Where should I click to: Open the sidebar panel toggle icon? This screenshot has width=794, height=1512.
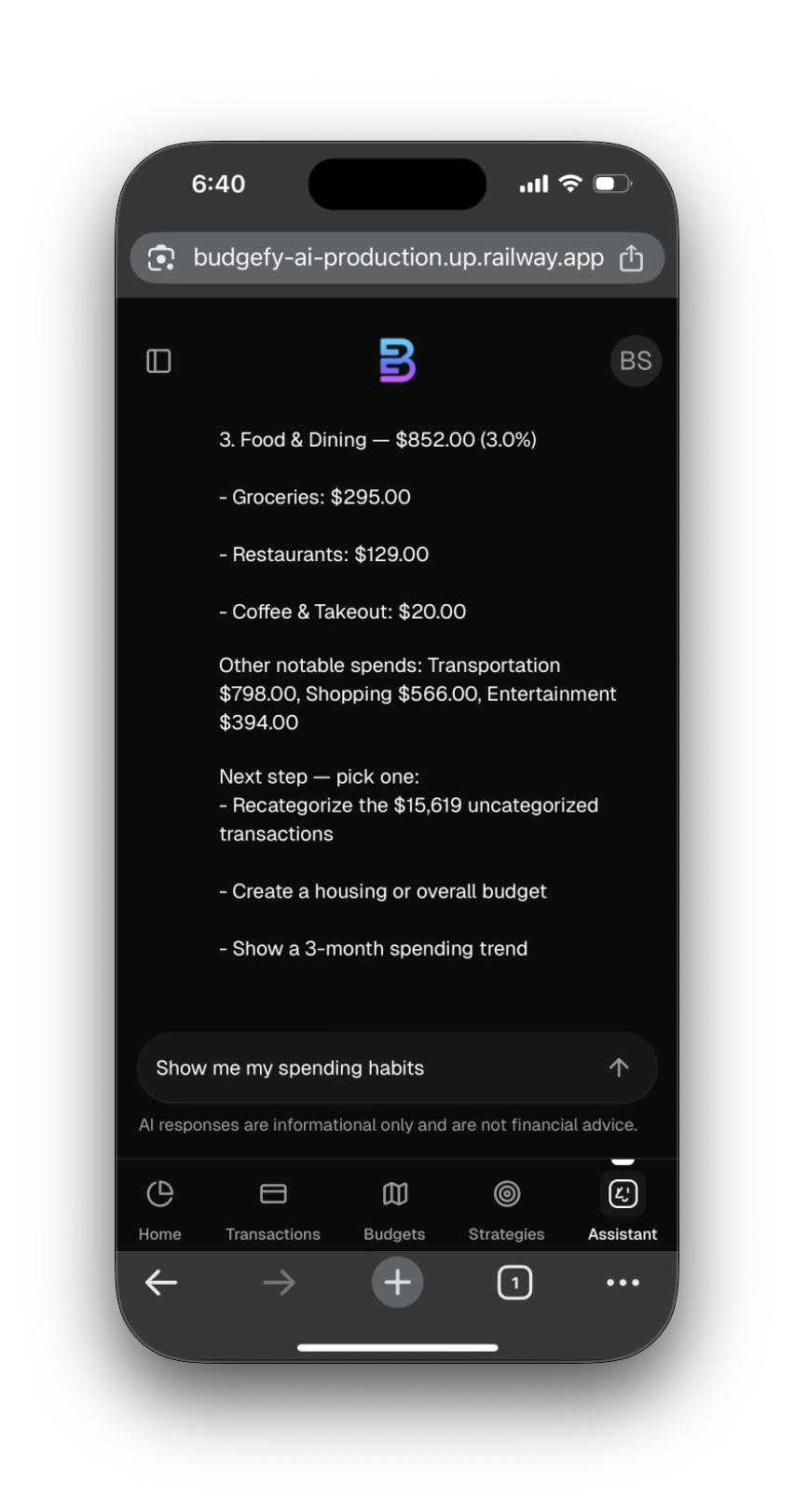[158, 361]
